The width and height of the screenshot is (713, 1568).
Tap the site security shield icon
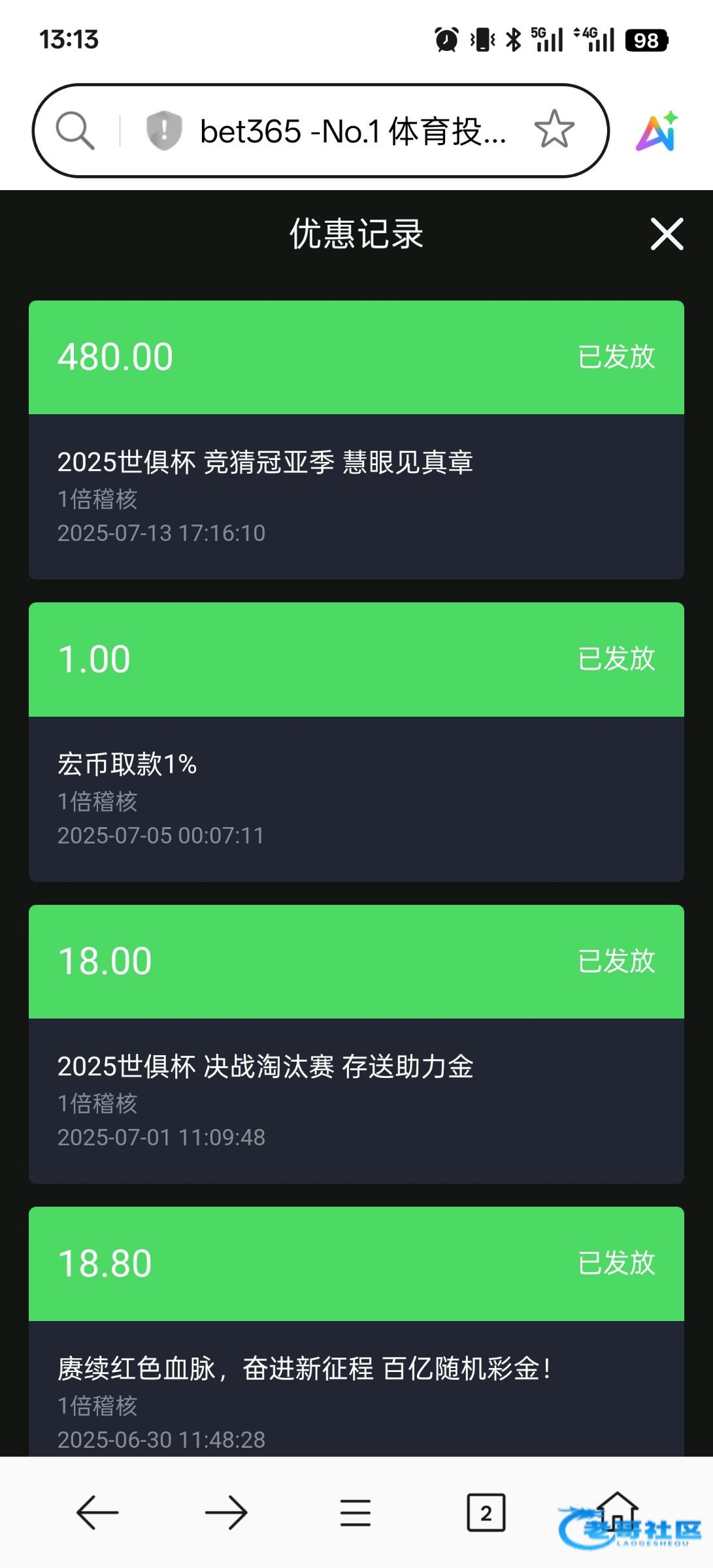click(163, 130)
